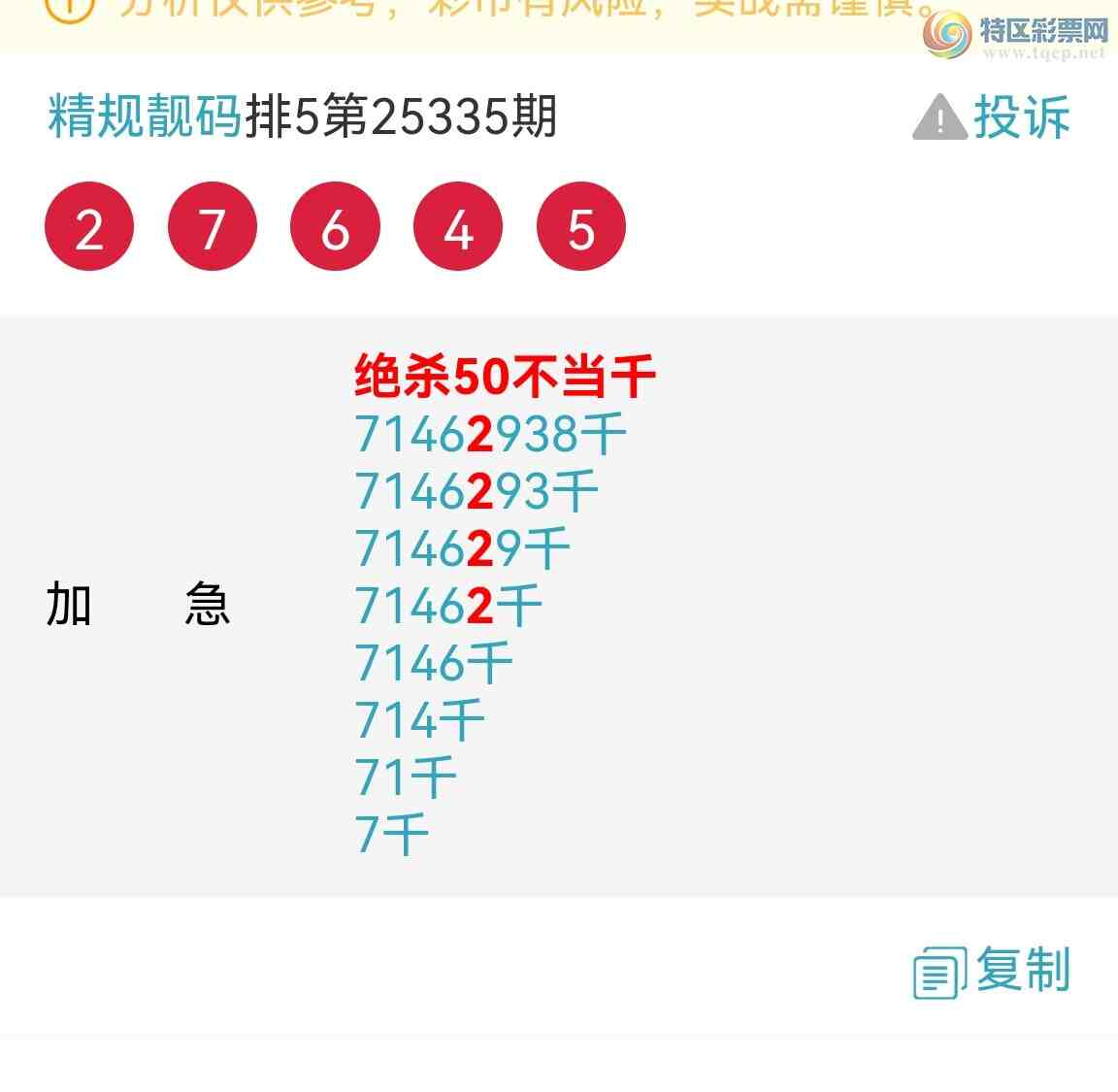The width and height of the screenshot is (1118, 1092).
Task: Copy the prediction text with 复制
Action: [993, 971]
